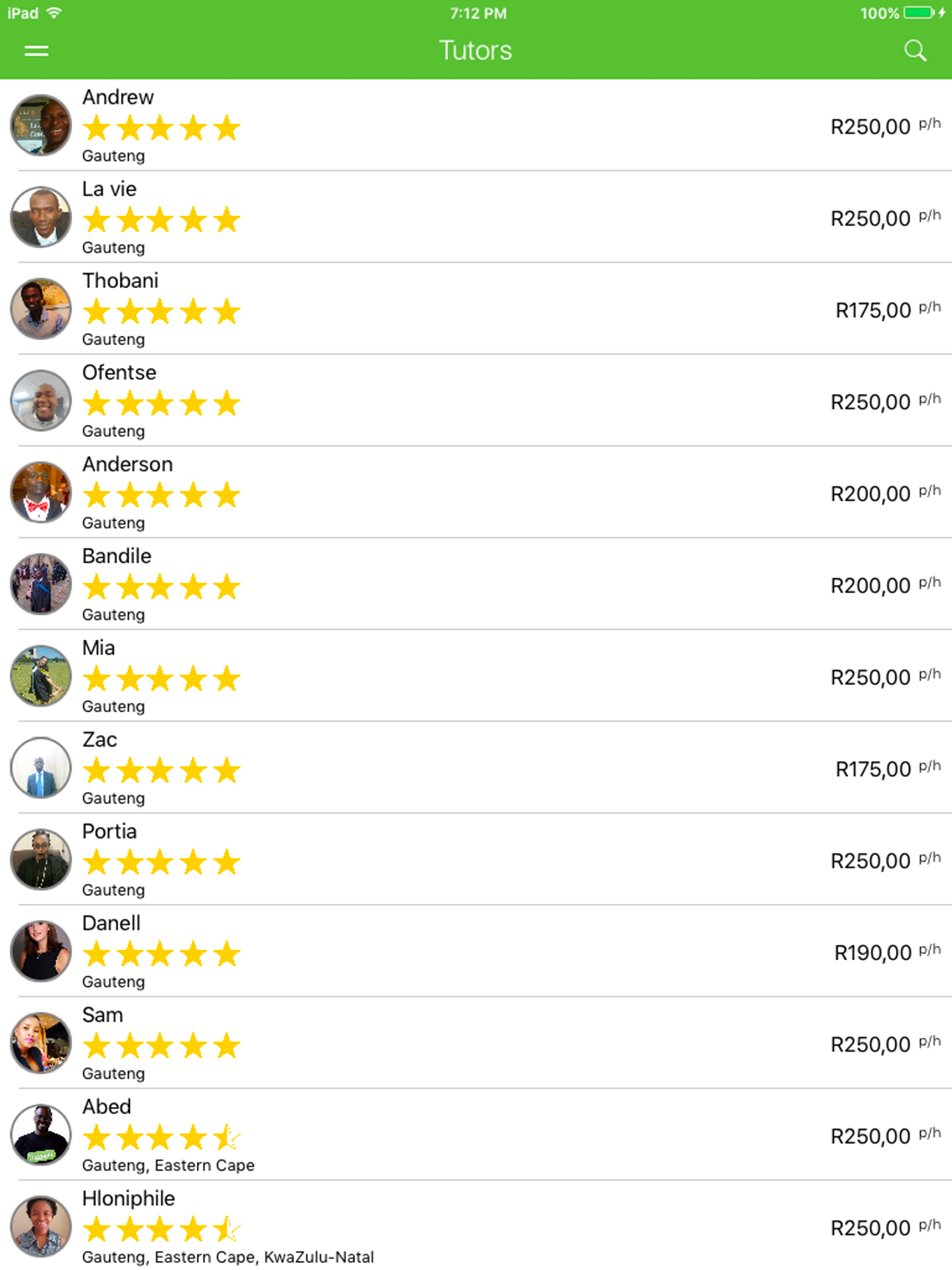Open Andrew's tutor profile
This screenshot has height=1270, width=952.
(476, 125)
